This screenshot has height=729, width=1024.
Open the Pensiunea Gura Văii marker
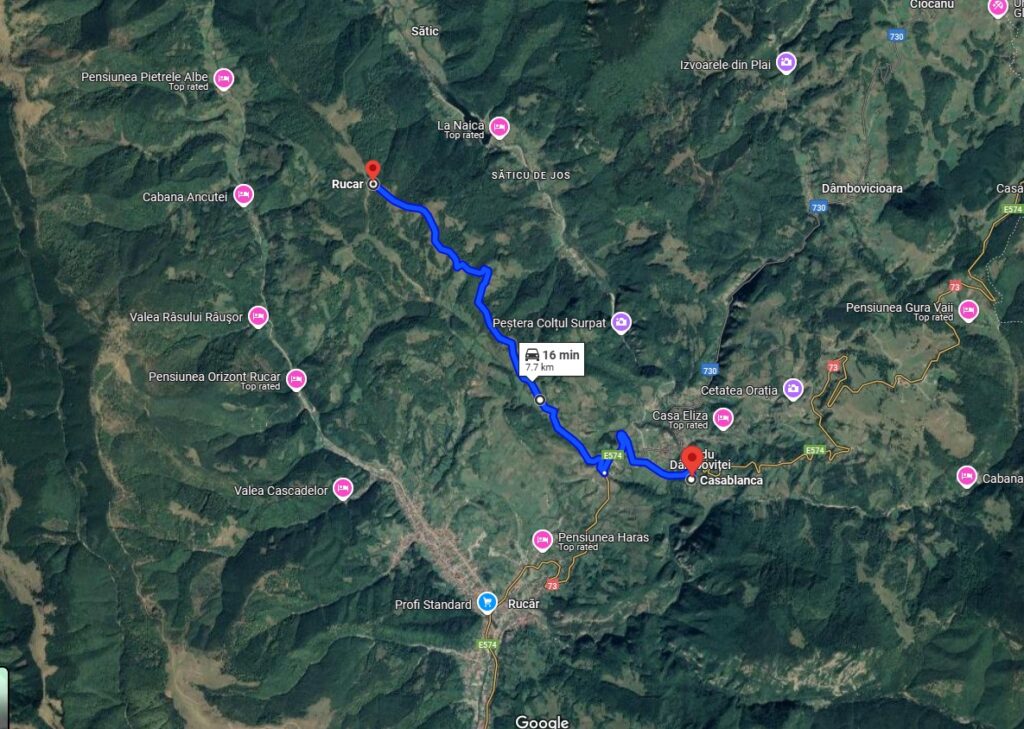coord(968,309)
